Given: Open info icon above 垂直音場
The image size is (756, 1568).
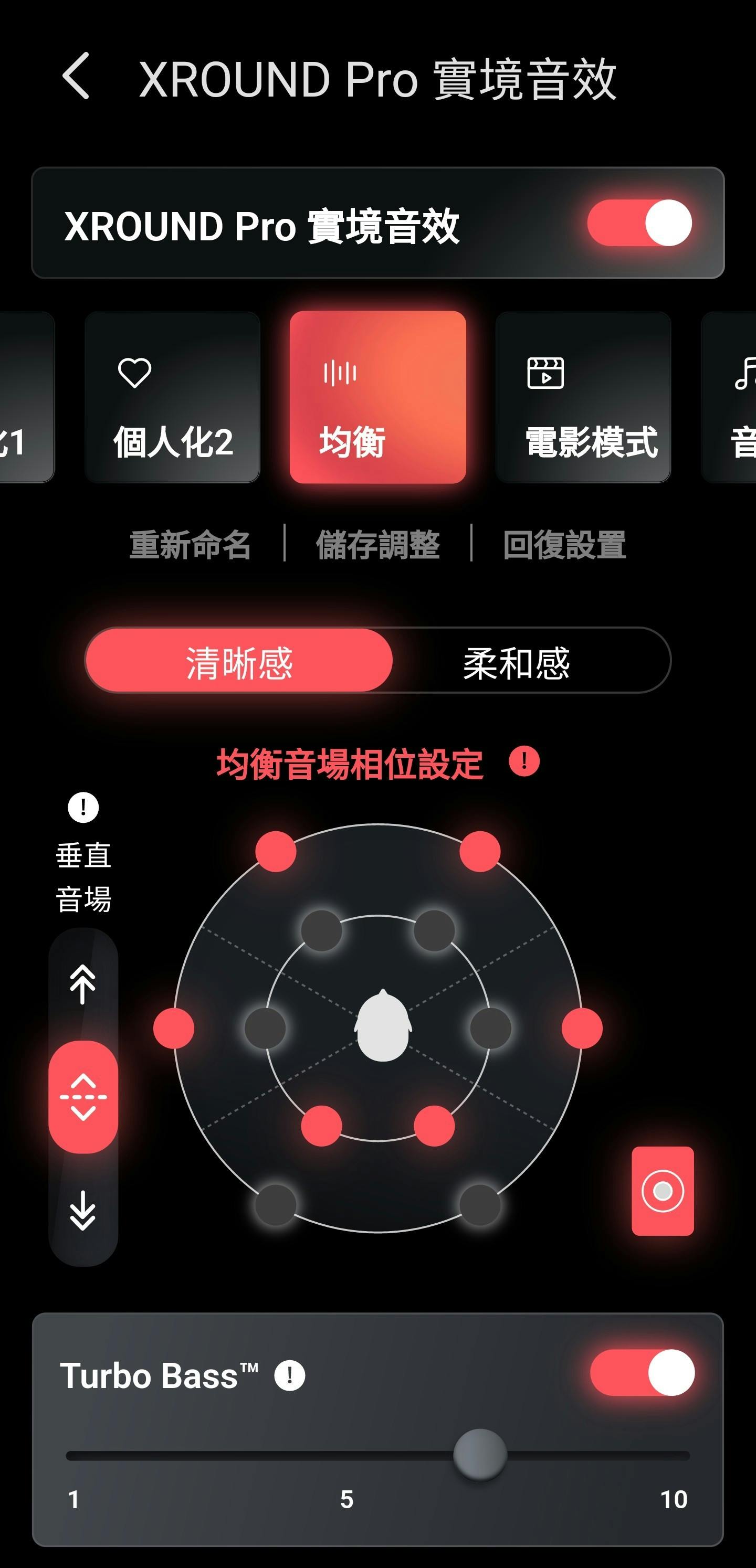Looking at the screenshot, I should coord(83,808).
